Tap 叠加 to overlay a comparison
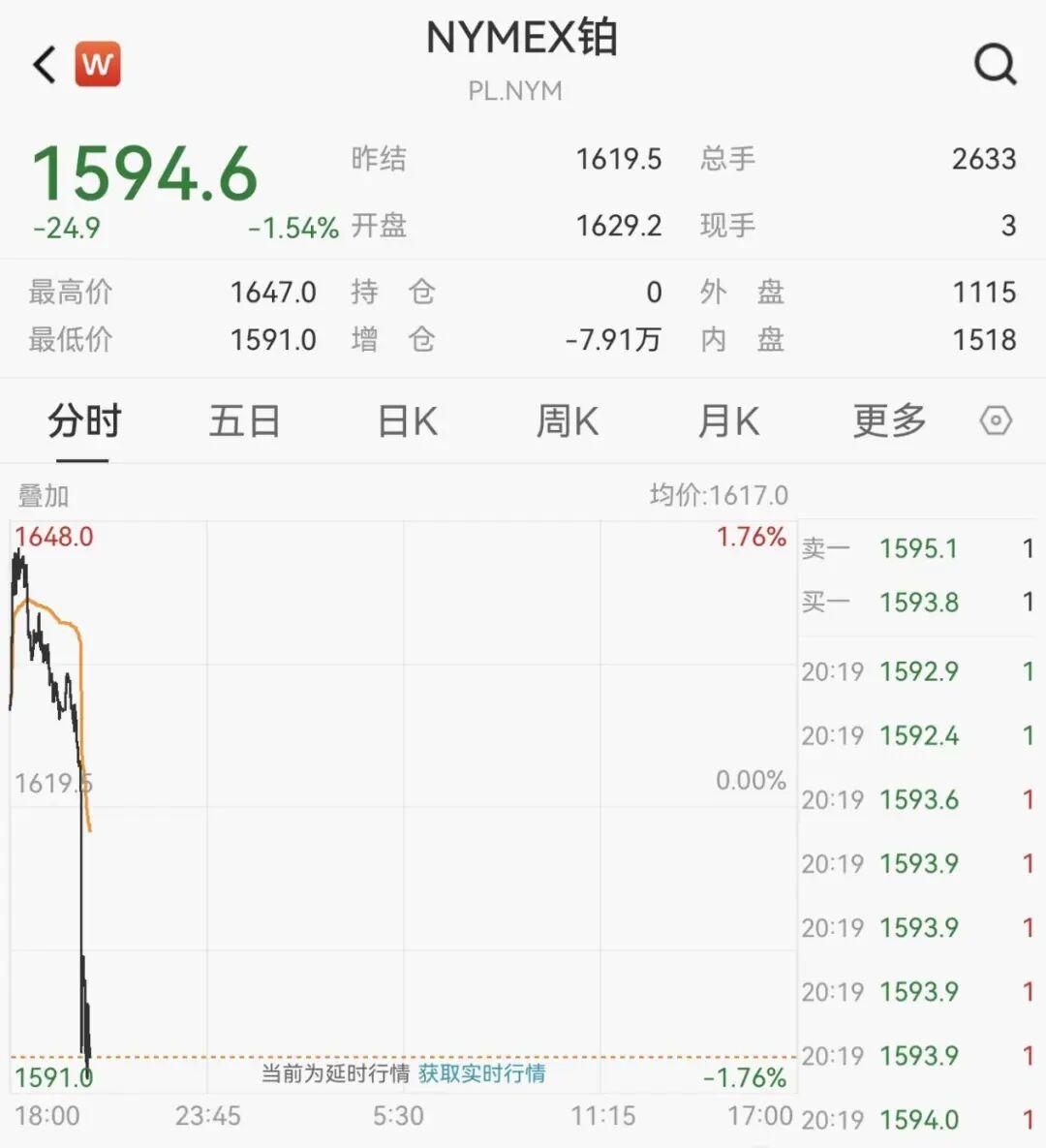 (x=44, y=496)
